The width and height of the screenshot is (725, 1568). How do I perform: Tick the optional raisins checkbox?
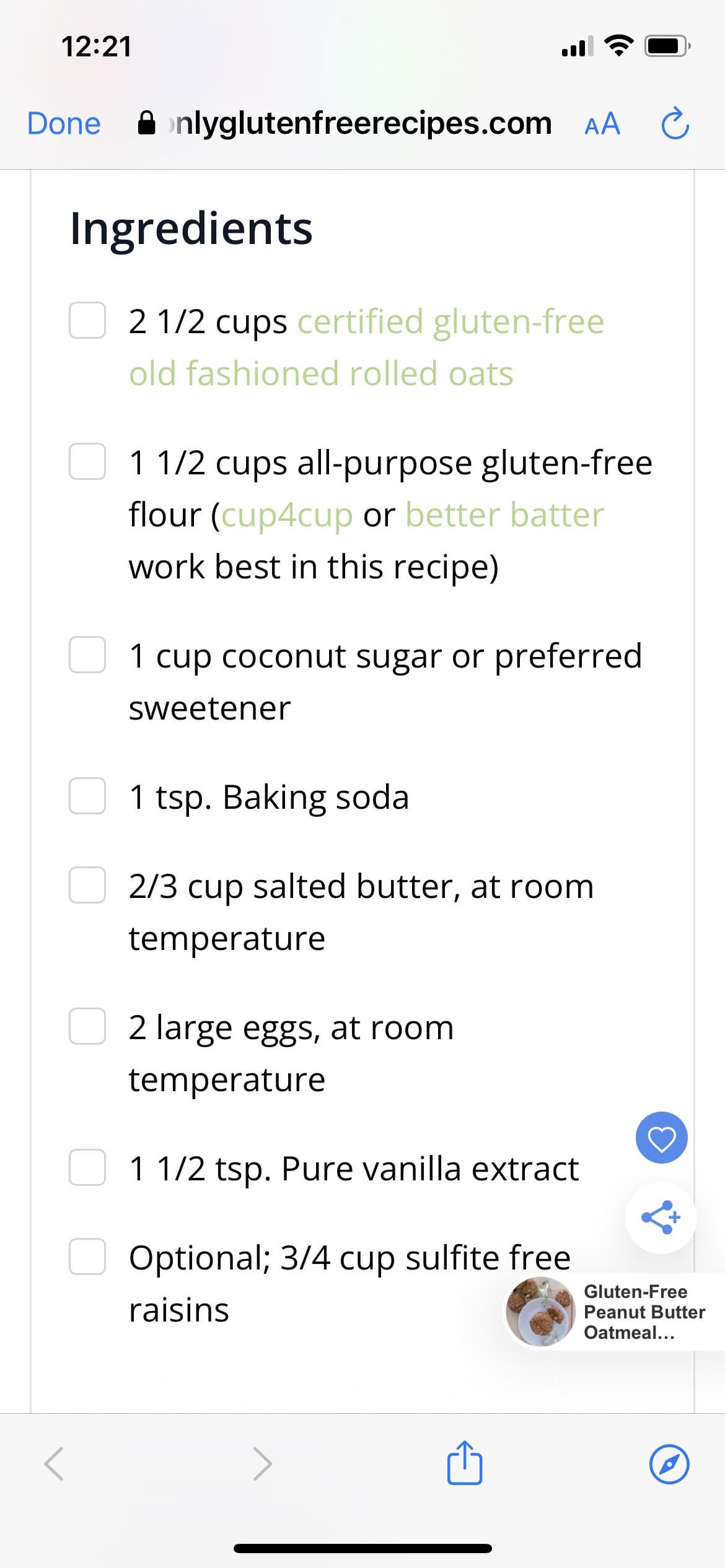[x=87, y=1257]
